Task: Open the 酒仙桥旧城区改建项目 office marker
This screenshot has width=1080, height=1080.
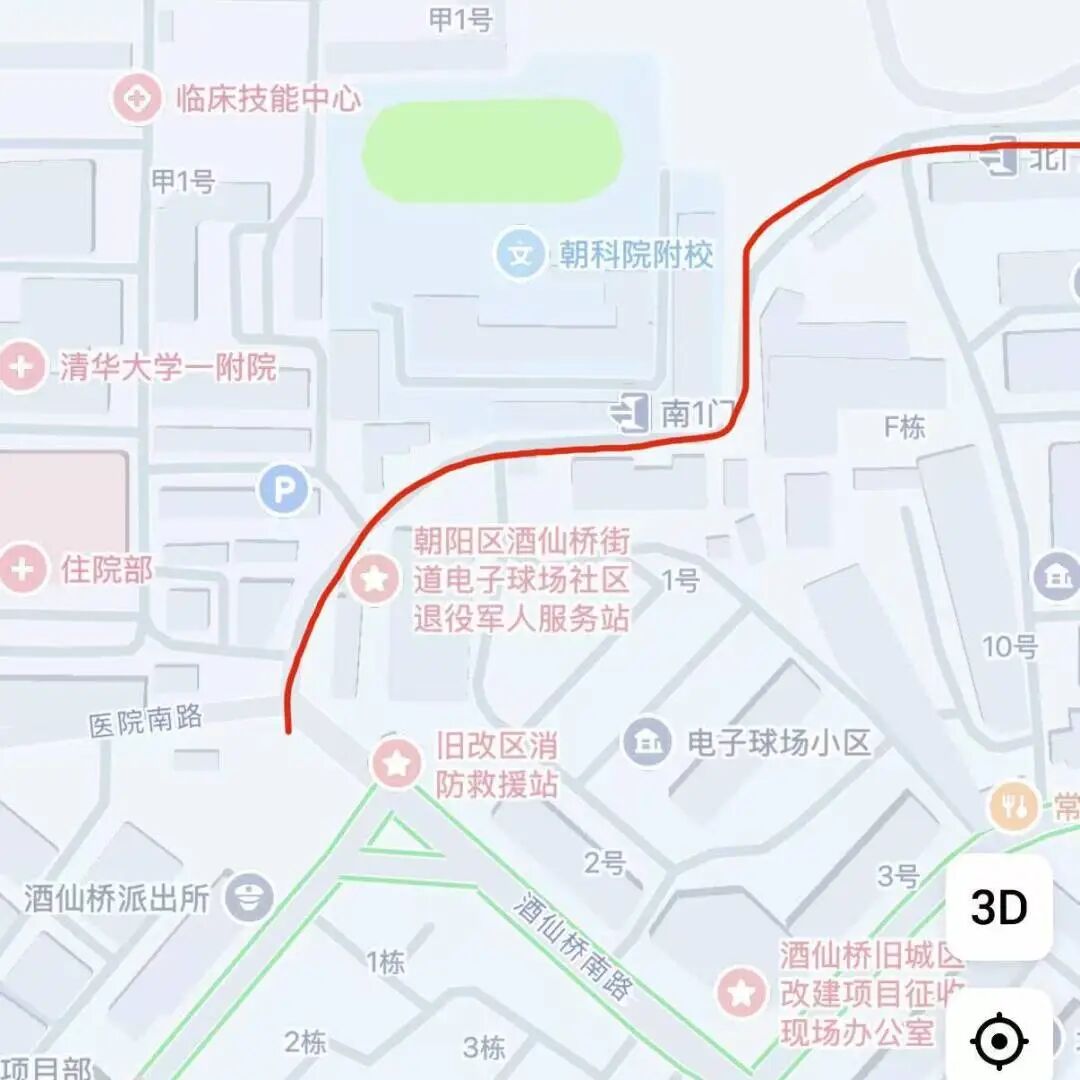Action: click(x=741, y=993)
